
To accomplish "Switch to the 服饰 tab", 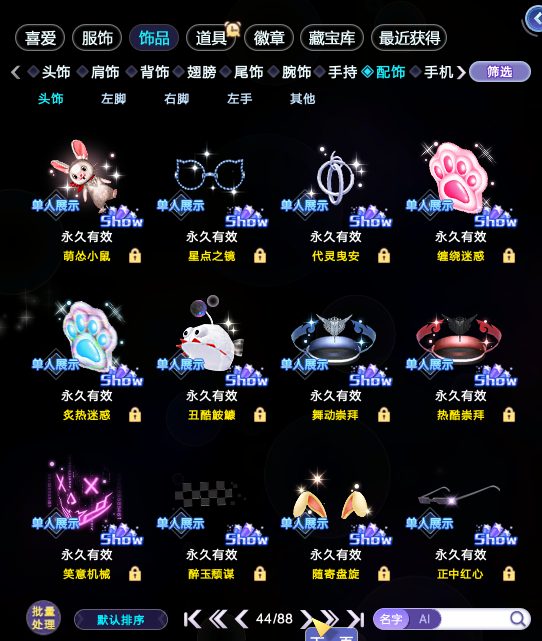I will pyautogui.click(x=97, y=38).
